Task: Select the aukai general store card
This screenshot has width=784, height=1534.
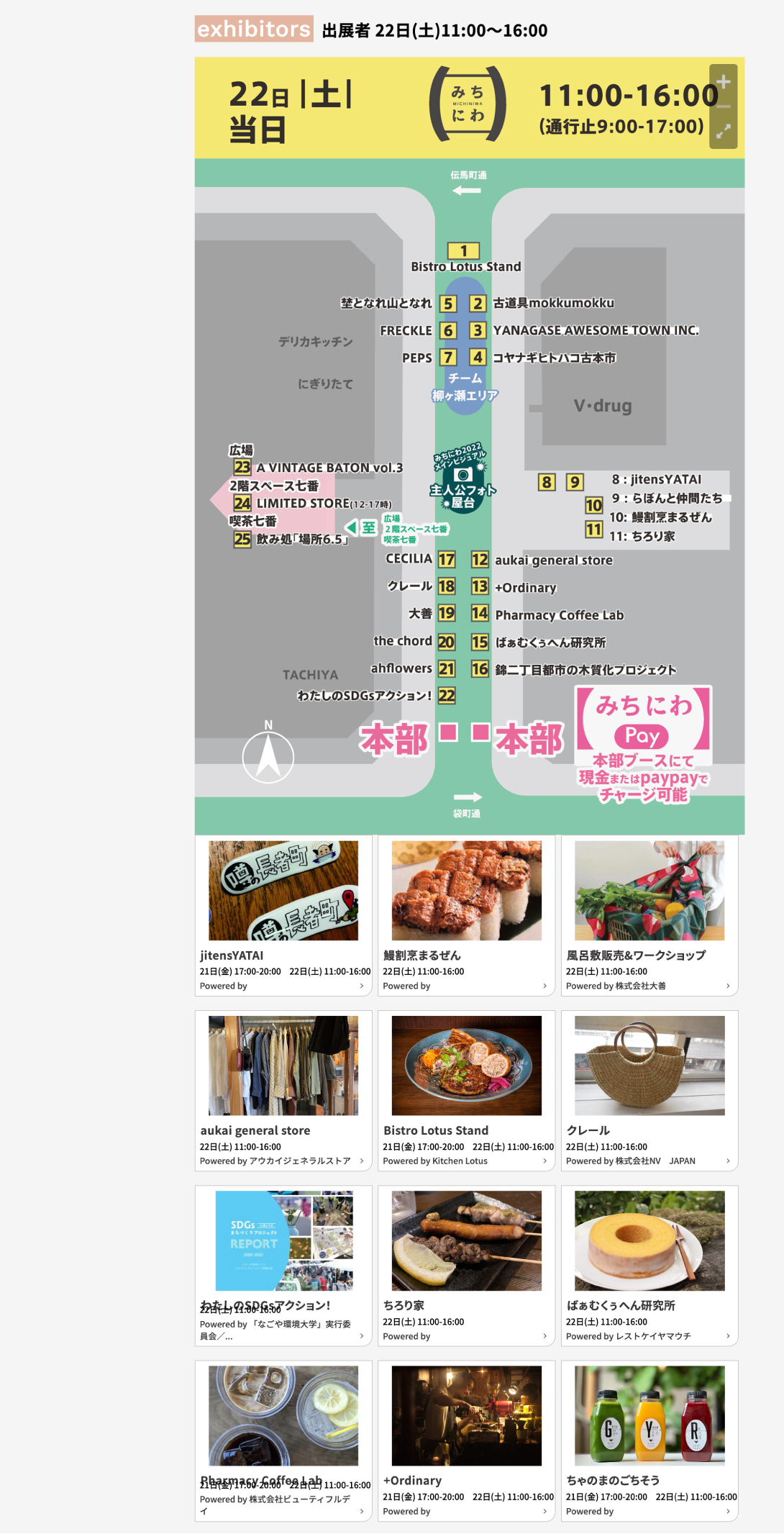Action: pos(283,1090)
